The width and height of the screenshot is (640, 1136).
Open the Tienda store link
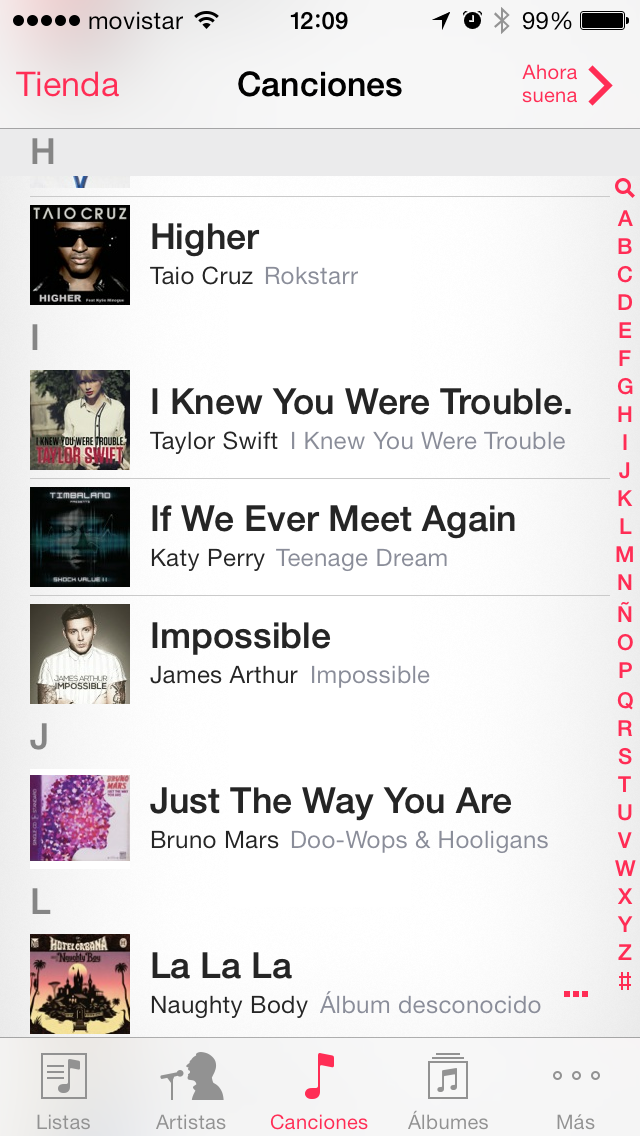pyautogui.click(x=67, y=85)
